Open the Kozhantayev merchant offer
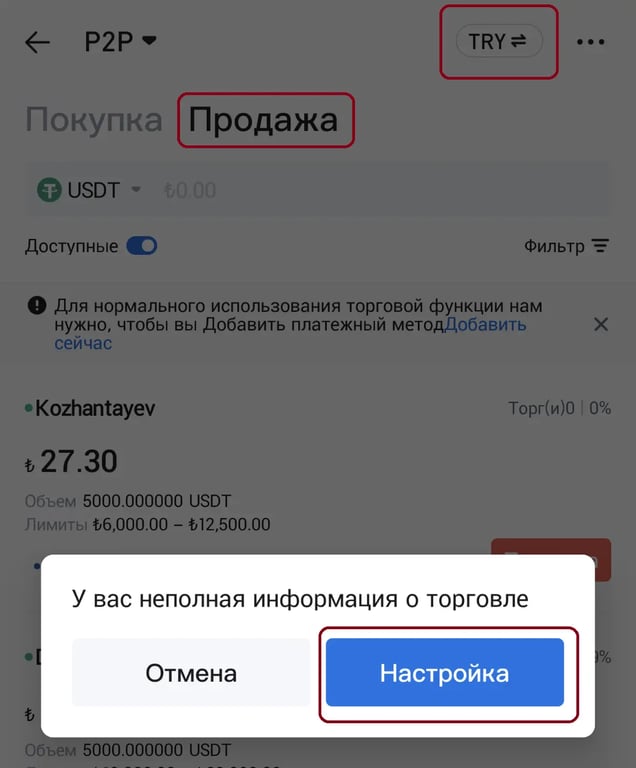The height and width of the screenshot is (768, 636). (95, 408)
